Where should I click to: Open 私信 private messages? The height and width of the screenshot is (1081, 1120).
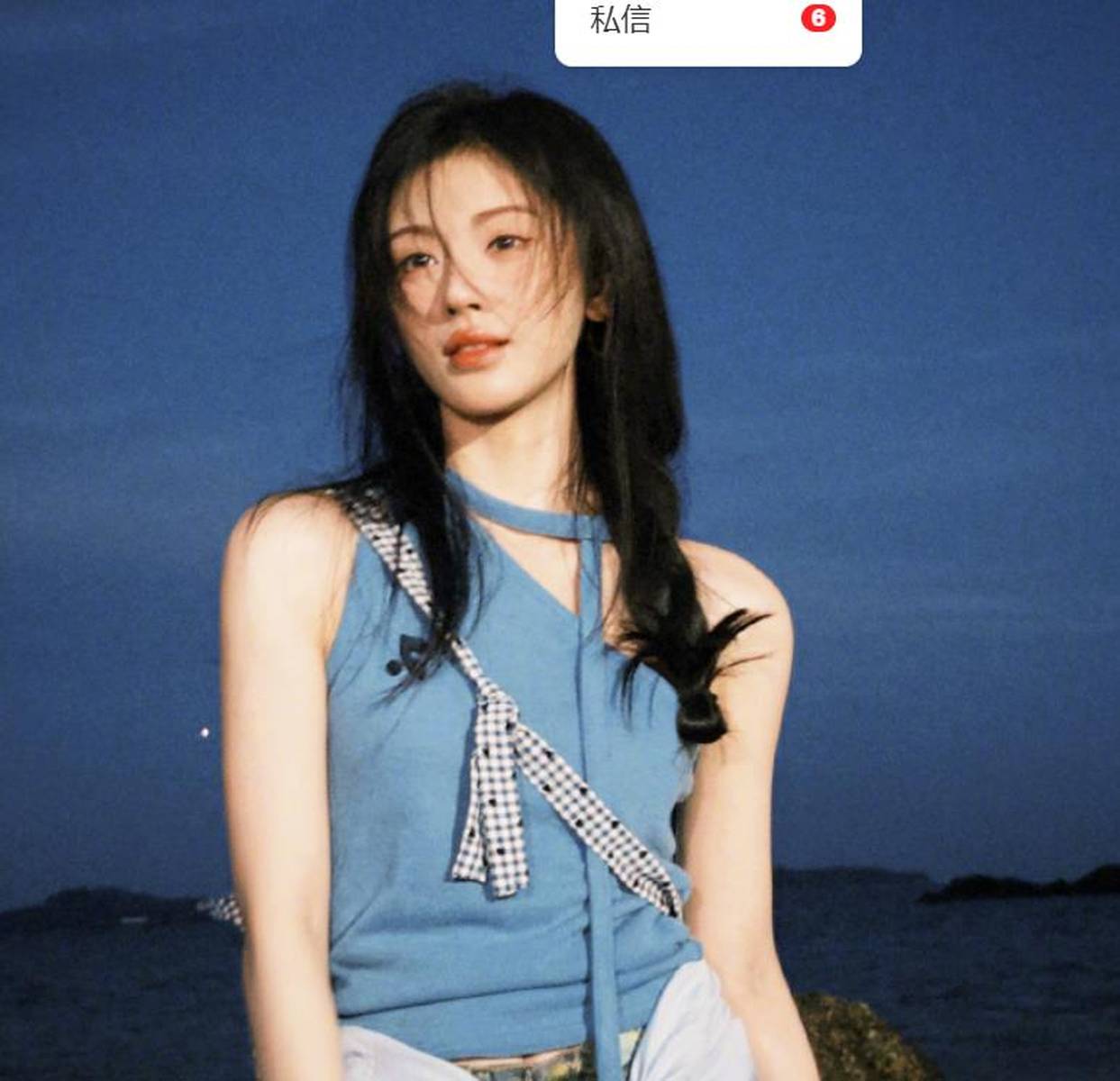pos(620,20)
